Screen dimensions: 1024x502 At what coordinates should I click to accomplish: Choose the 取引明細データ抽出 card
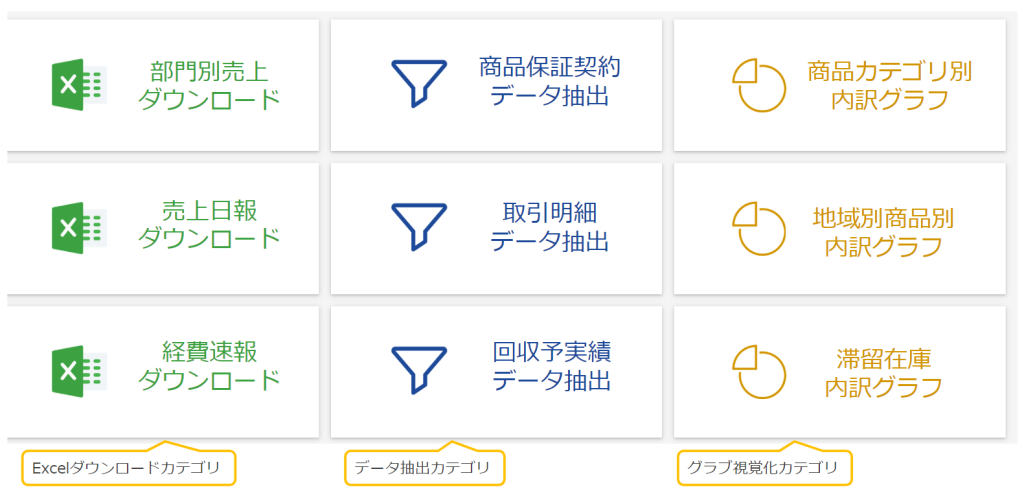(x=496, y=228)
